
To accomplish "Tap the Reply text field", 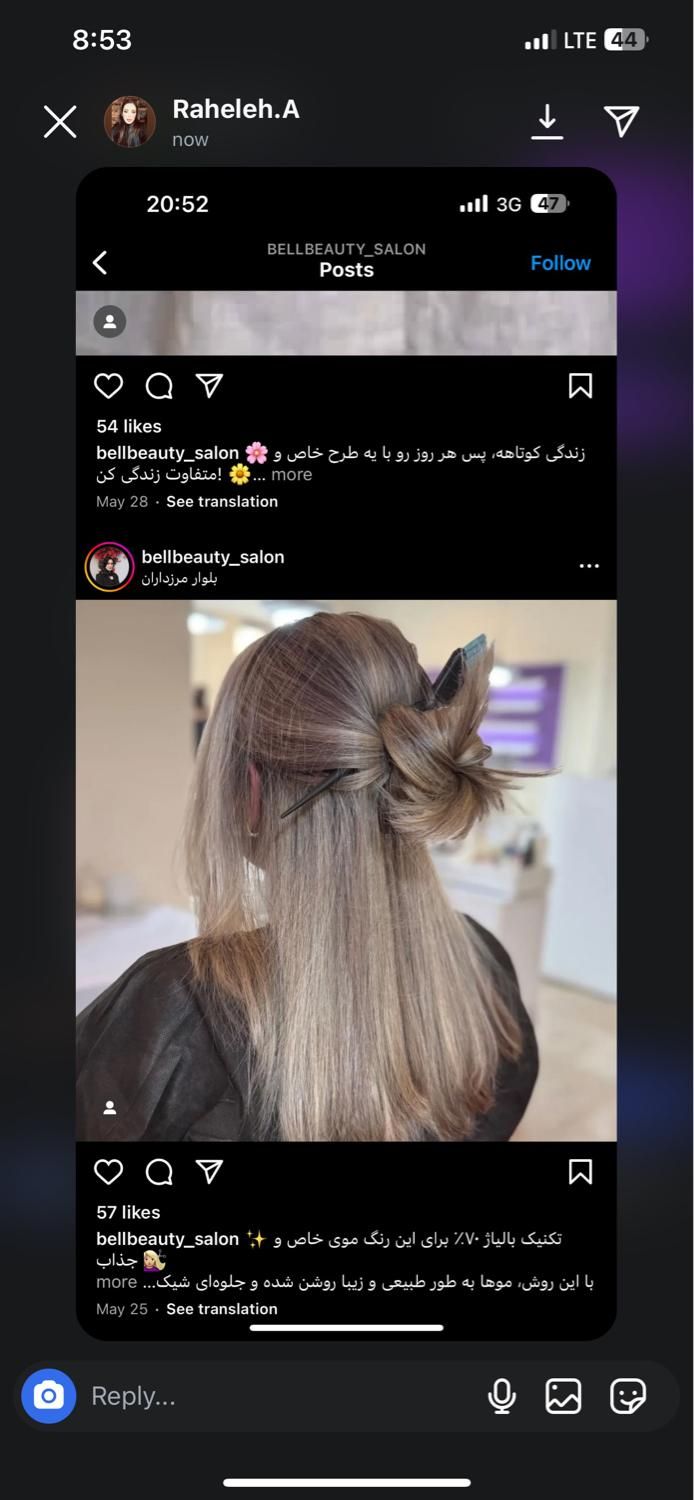I will tap(270, 1396).
